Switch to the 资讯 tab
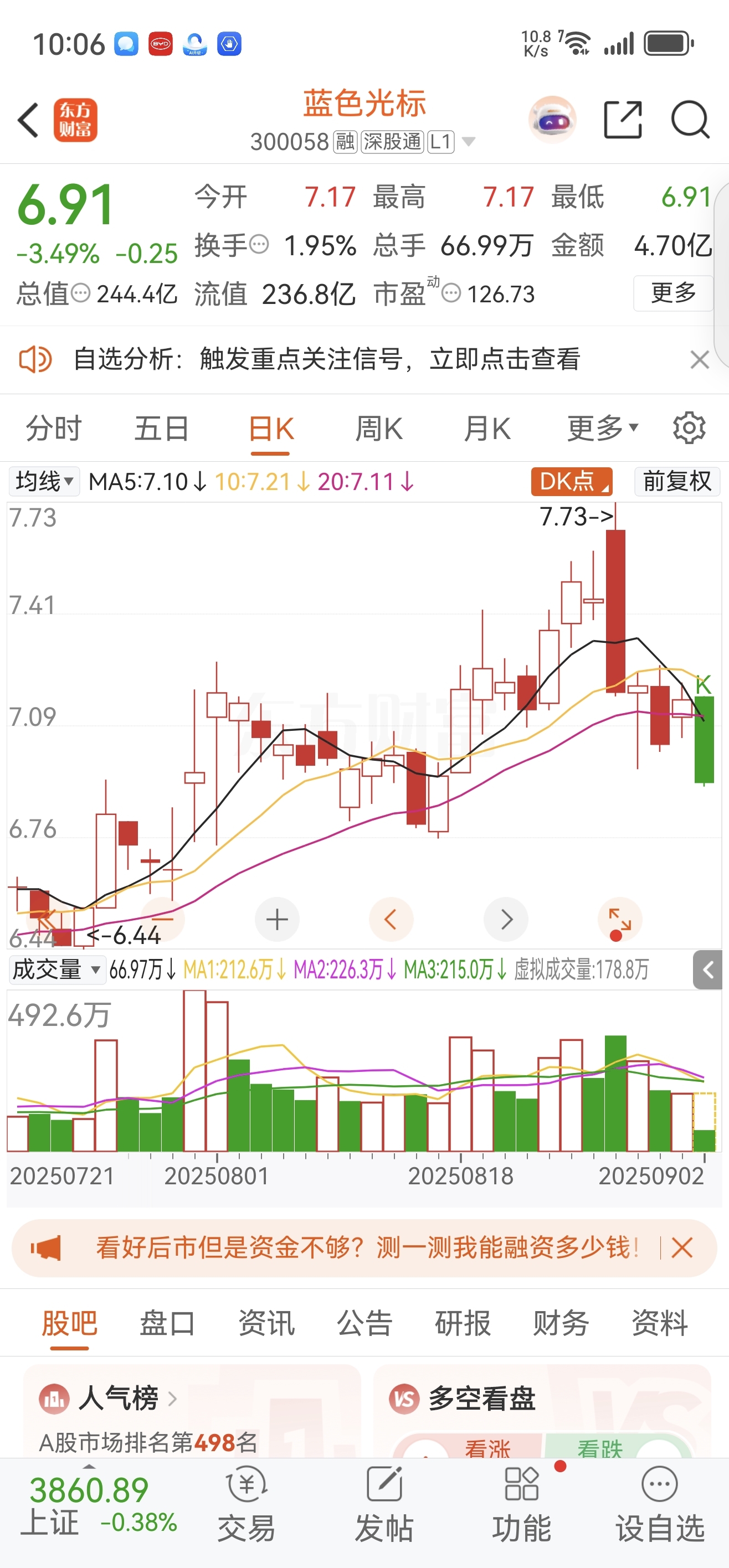Image resolution: width=729 pixels, height=1568 pixels. pos(266,1323)
